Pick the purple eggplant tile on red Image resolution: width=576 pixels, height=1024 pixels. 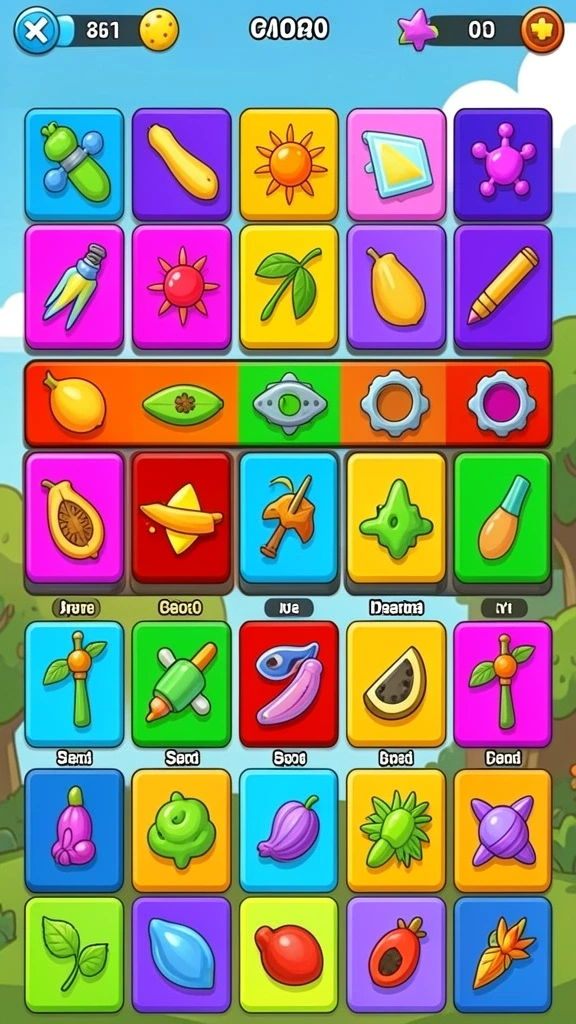(289, 684)
